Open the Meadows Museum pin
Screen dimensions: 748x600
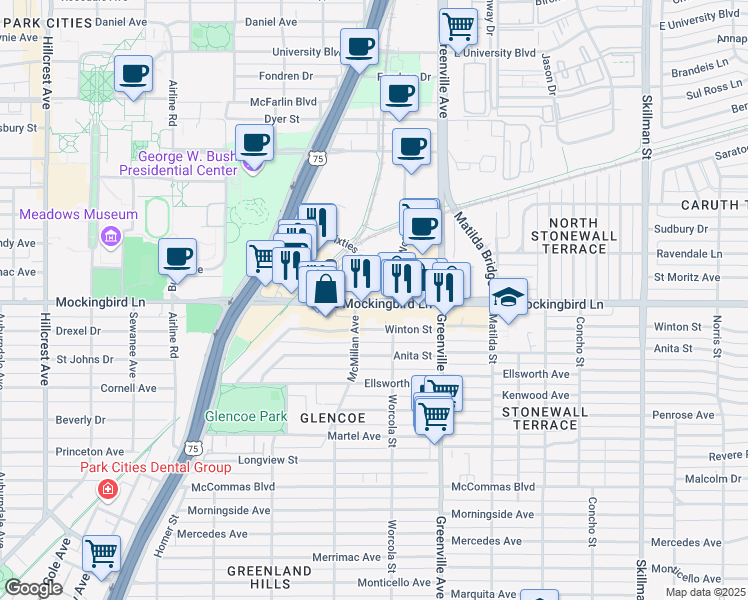pyautogui.click(x=111, y=237)
